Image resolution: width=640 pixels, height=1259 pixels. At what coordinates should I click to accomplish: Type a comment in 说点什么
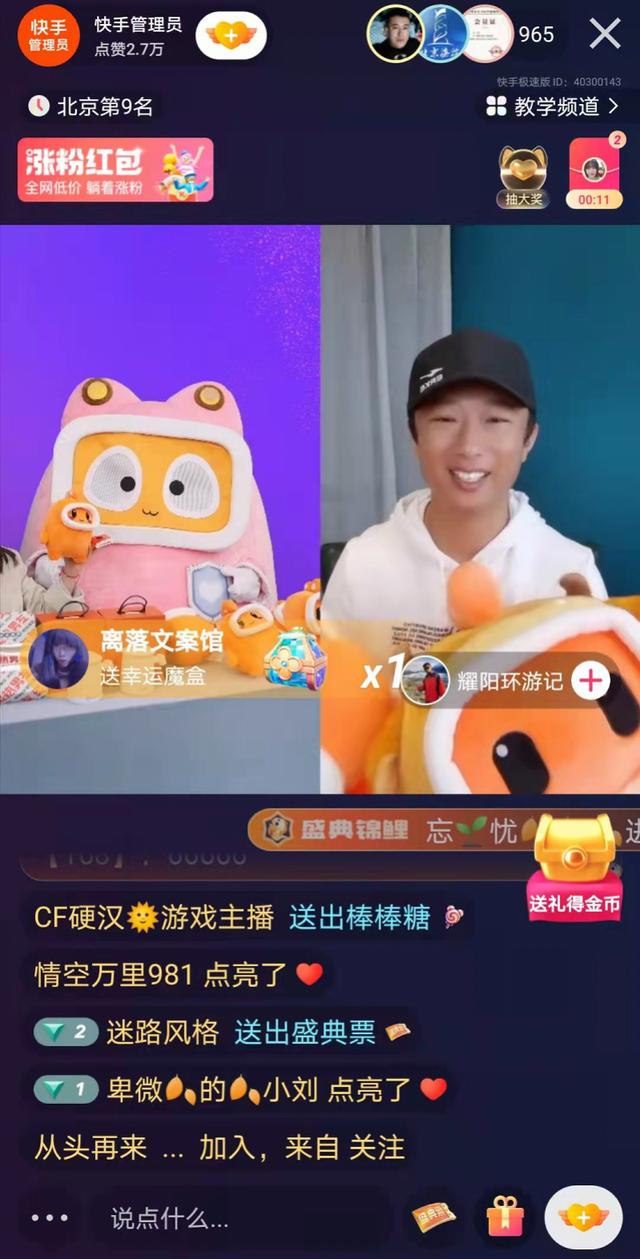[x=240, y=1218]
